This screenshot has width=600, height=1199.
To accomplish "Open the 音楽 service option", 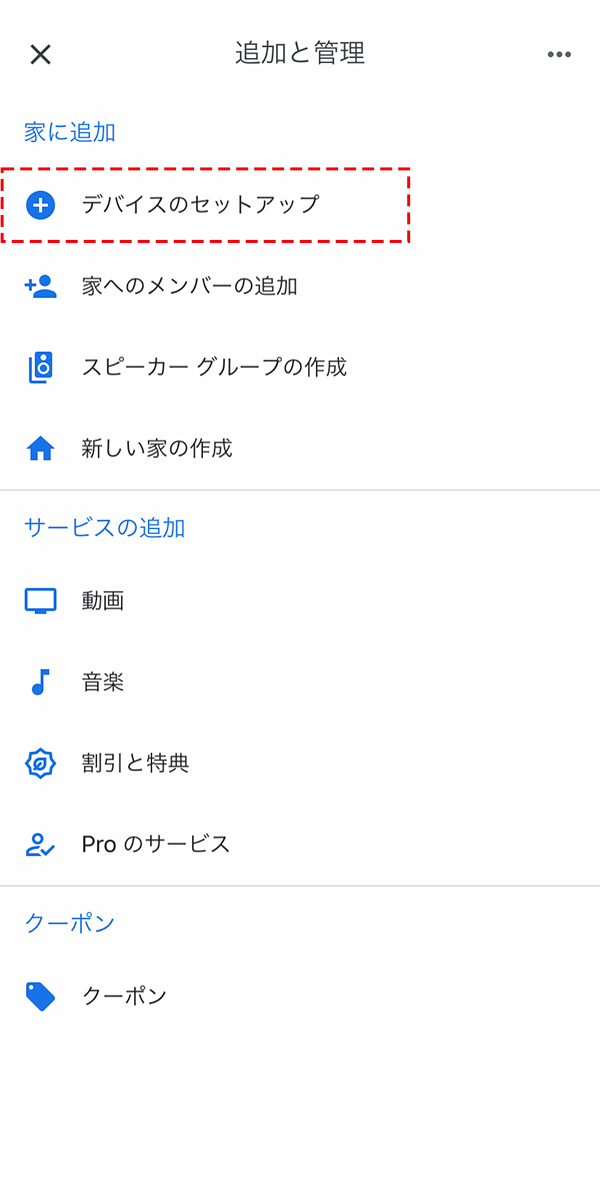I will click(x=300, y=682).
